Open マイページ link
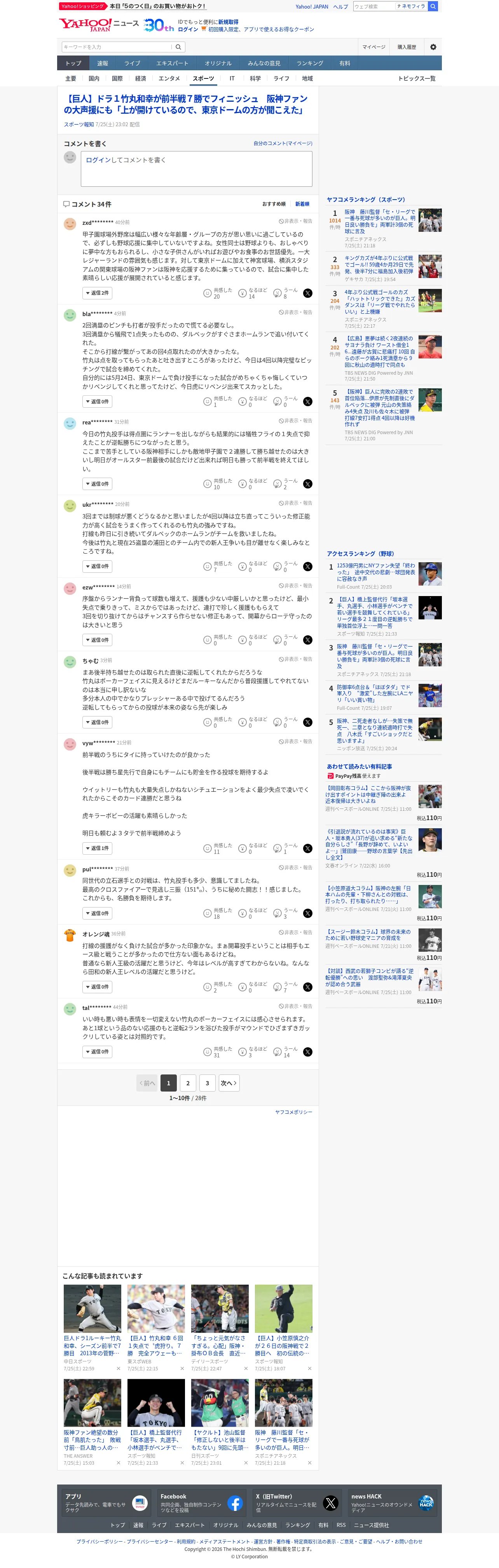This screenshot has height=1568, width=499. [373, 47]
